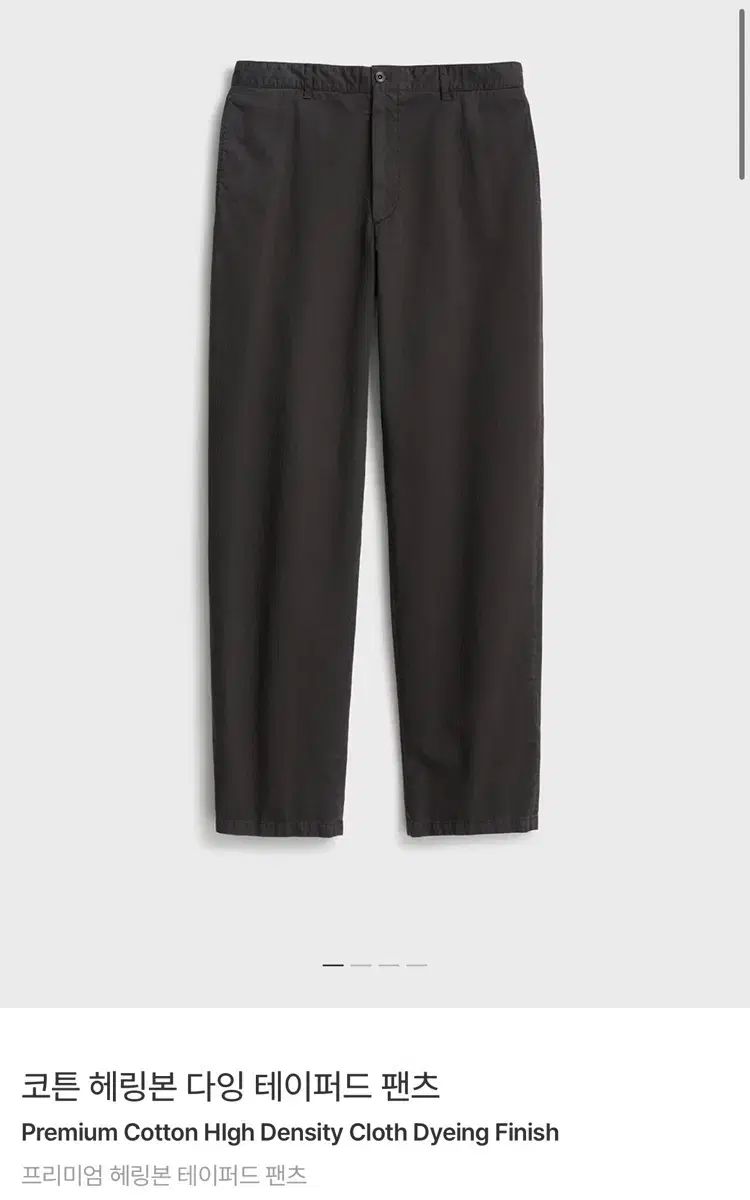Jump to the second image indicator dash
This screenshot has width=750, height=1200.
pos(361,965)
